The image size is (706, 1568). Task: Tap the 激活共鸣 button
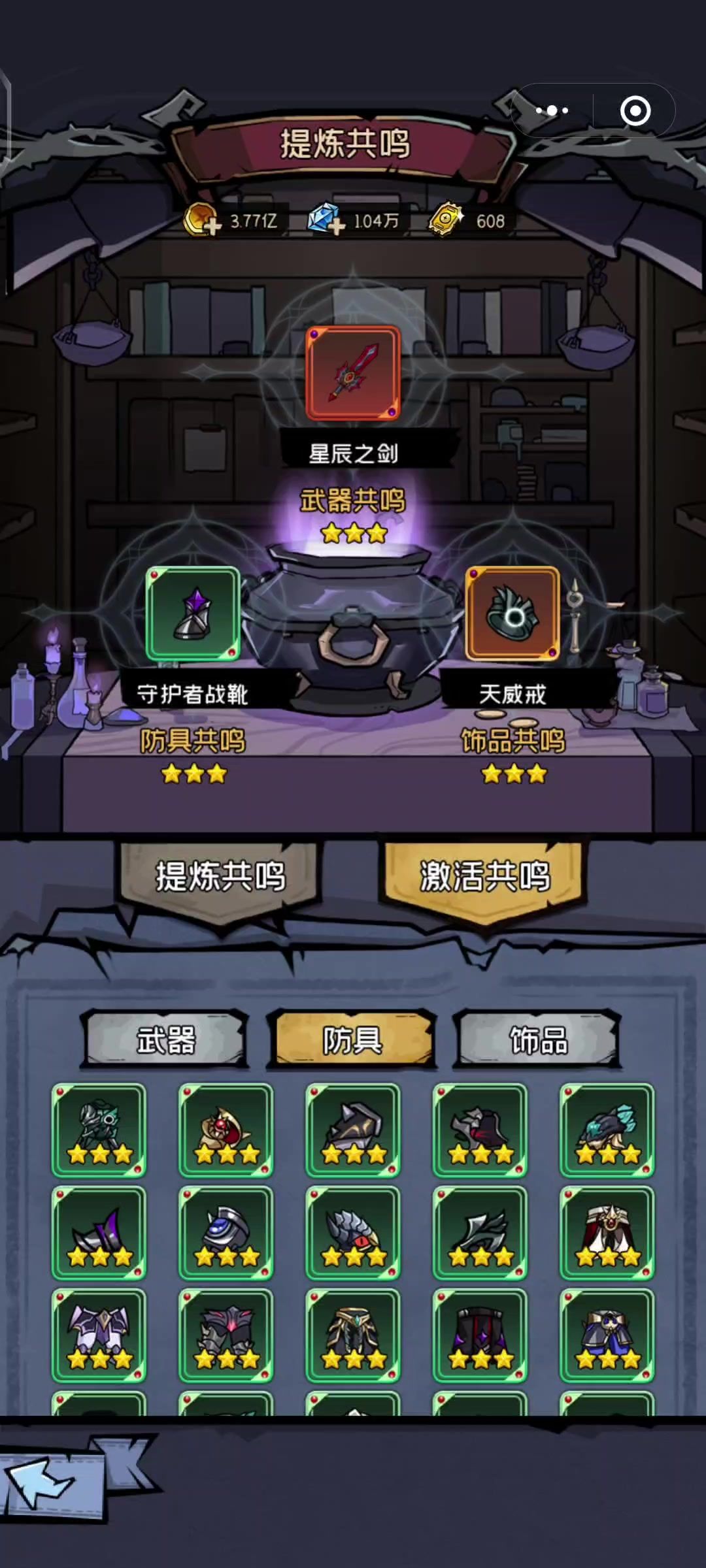point(484,876)
